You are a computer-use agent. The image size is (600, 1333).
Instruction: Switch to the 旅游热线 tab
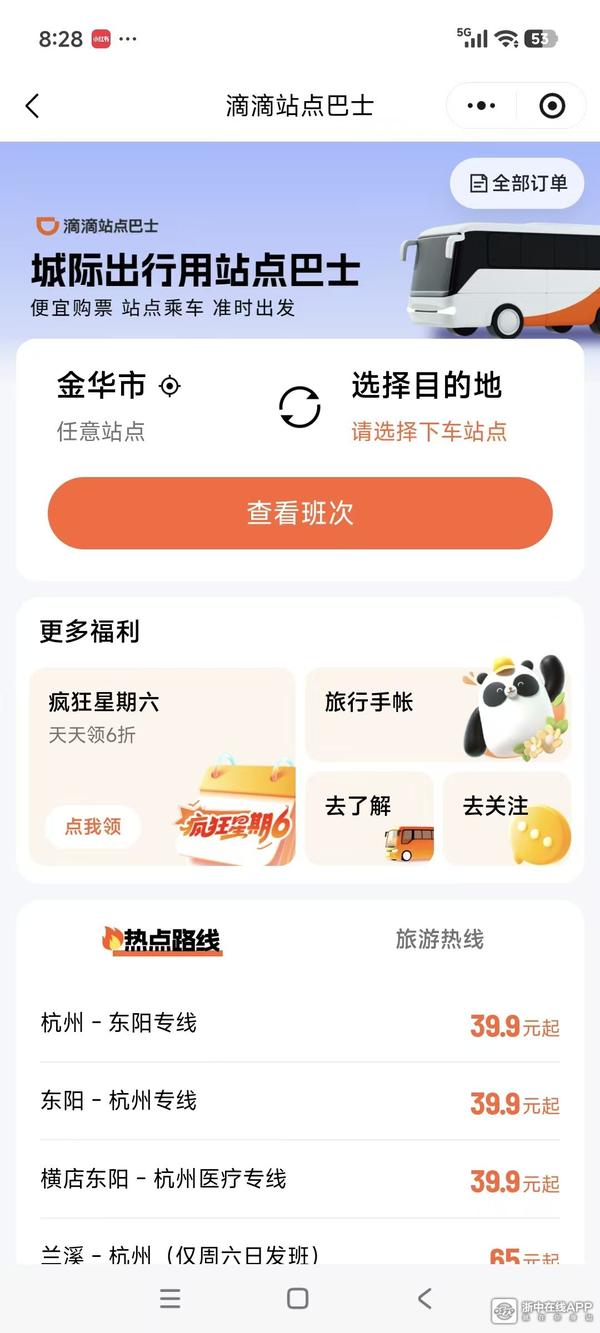tap(439, 940)
